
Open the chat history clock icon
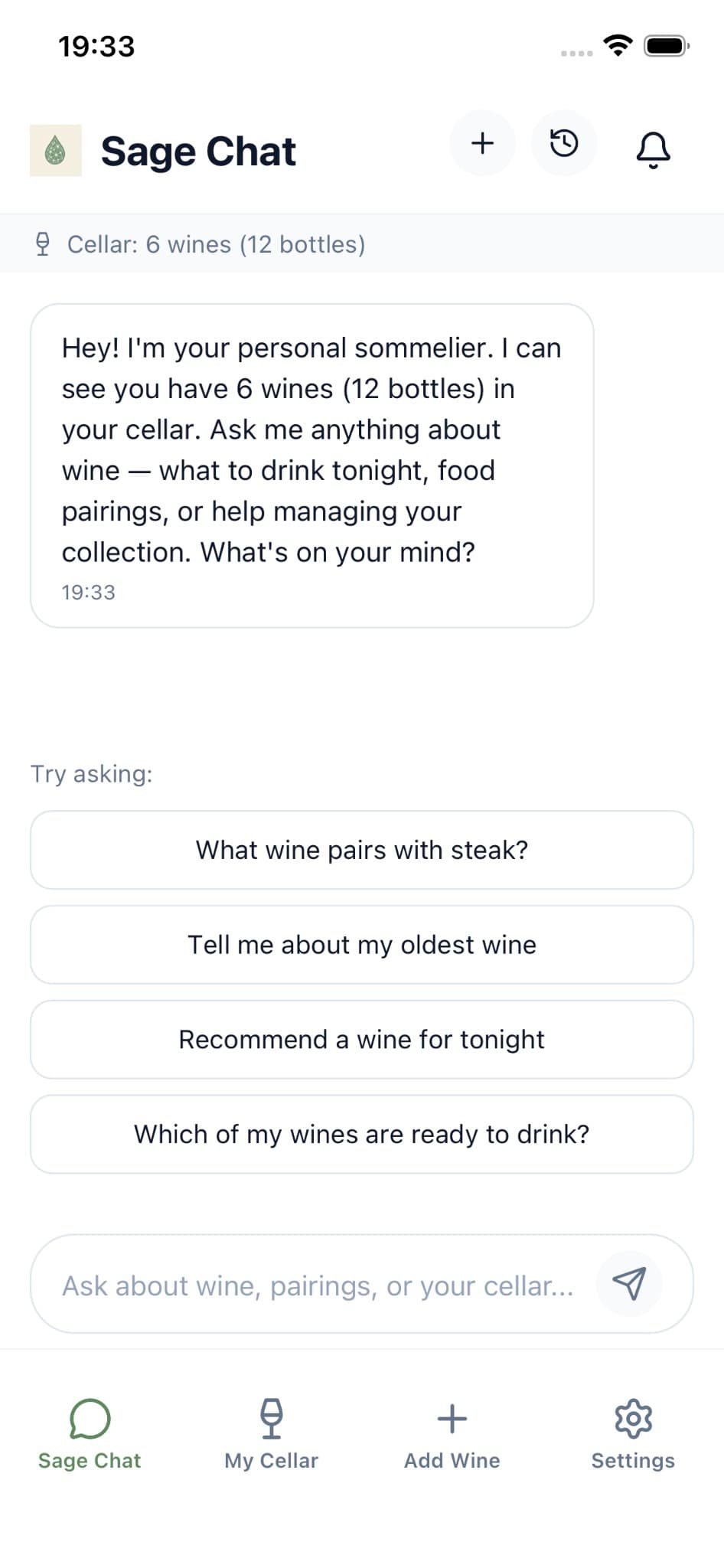564,143
